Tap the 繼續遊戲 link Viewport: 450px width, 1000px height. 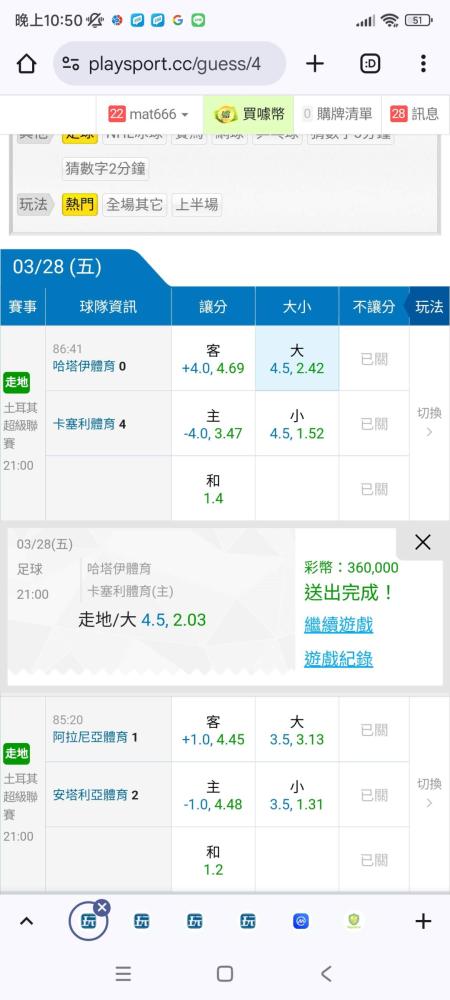point(338,625)
